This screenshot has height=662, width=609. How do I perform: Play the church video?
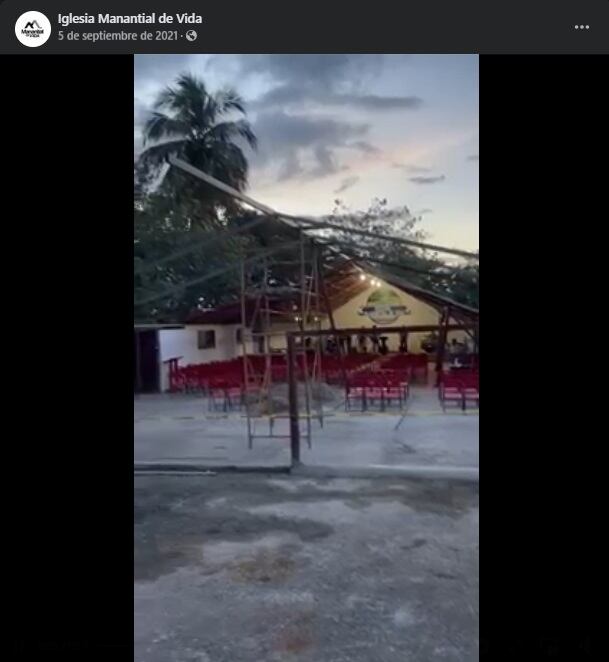pos(306,357)
